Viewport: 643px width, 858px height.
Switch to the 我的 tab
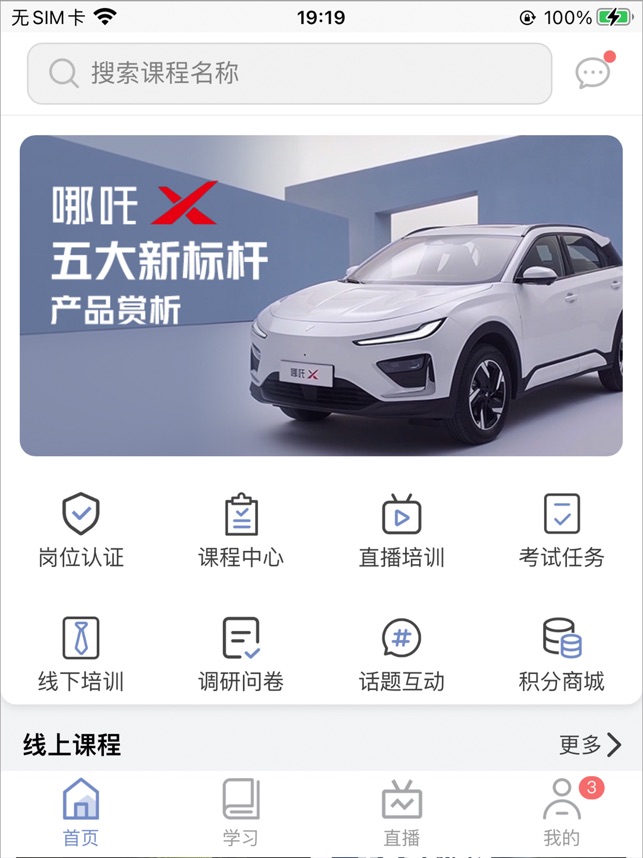pyautogui.click(x=562, y=813)
